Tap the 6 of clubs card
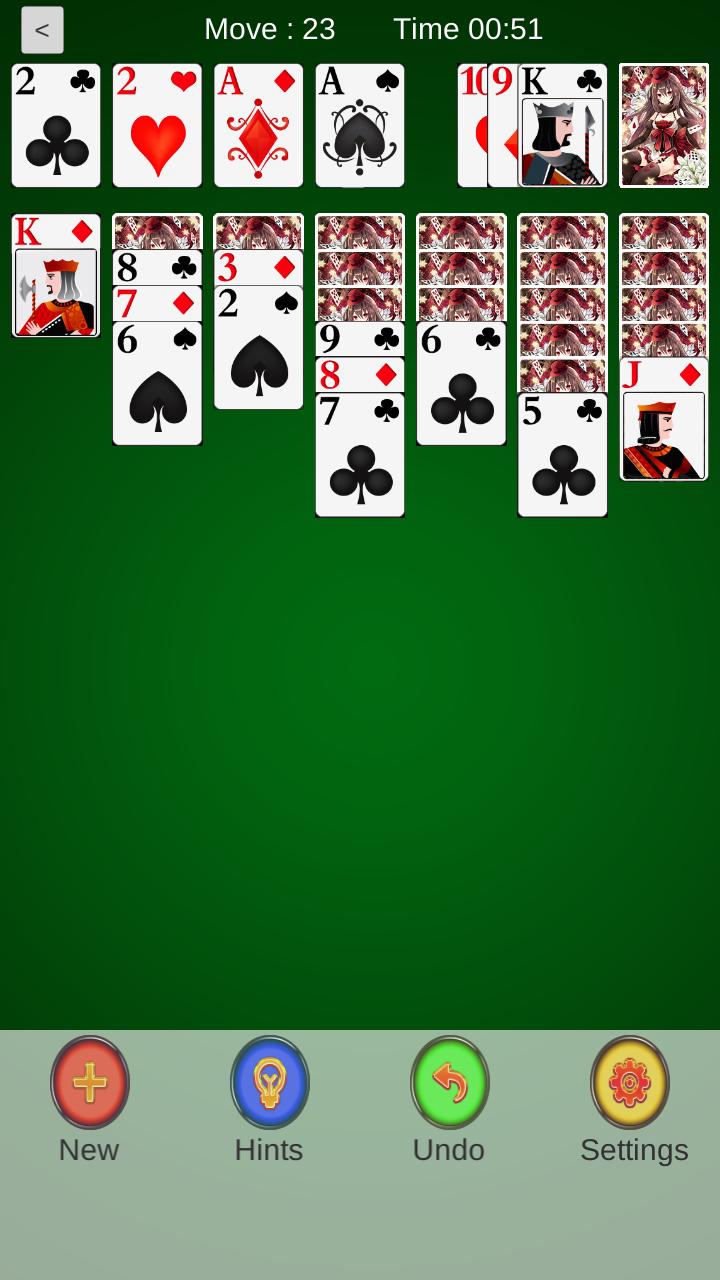The image size is (720, 1280). pos(461,383)
